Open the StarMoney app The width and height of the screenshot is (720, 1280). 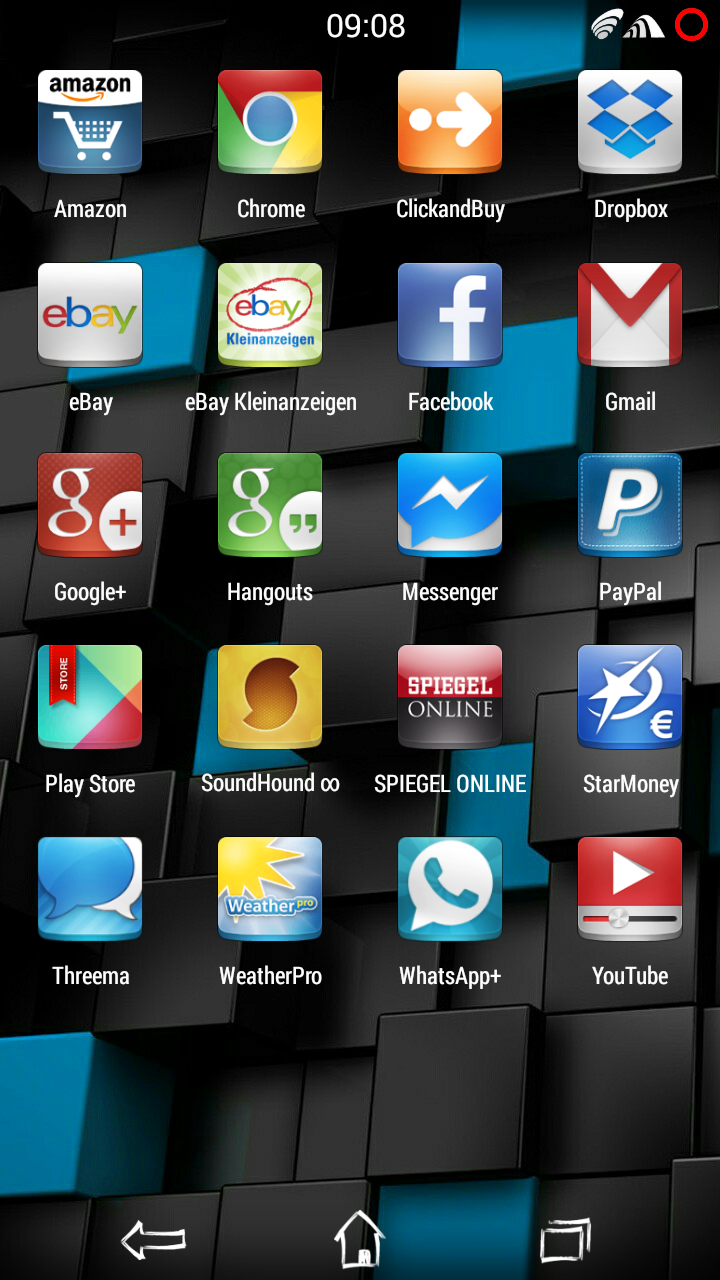(630, 697)
